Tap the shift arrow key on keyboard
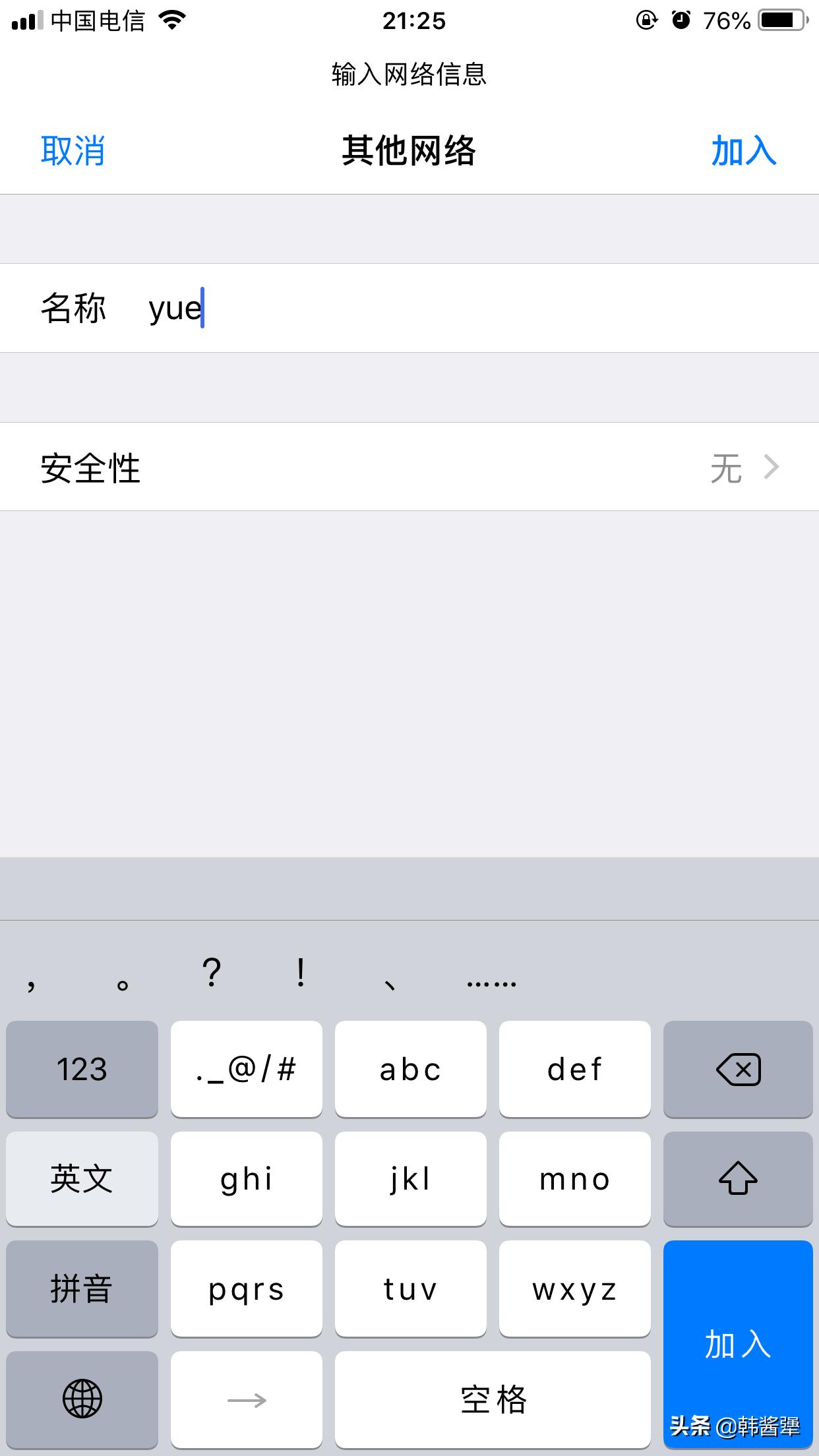This screenshot has width=819, height=1456. (x=737, y=1179)
